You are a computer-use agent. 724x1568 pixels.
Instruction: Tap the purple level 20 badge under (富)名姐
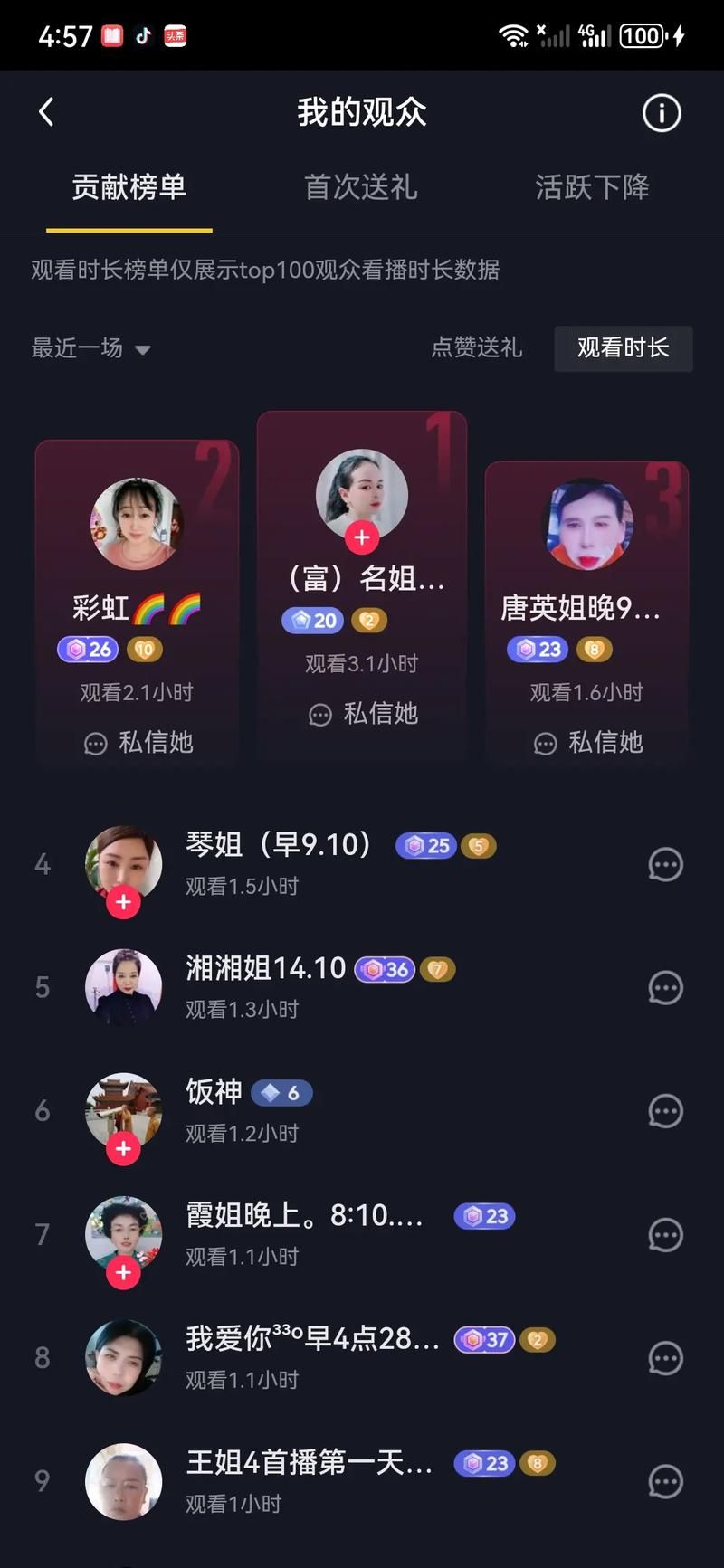(312, 621)
